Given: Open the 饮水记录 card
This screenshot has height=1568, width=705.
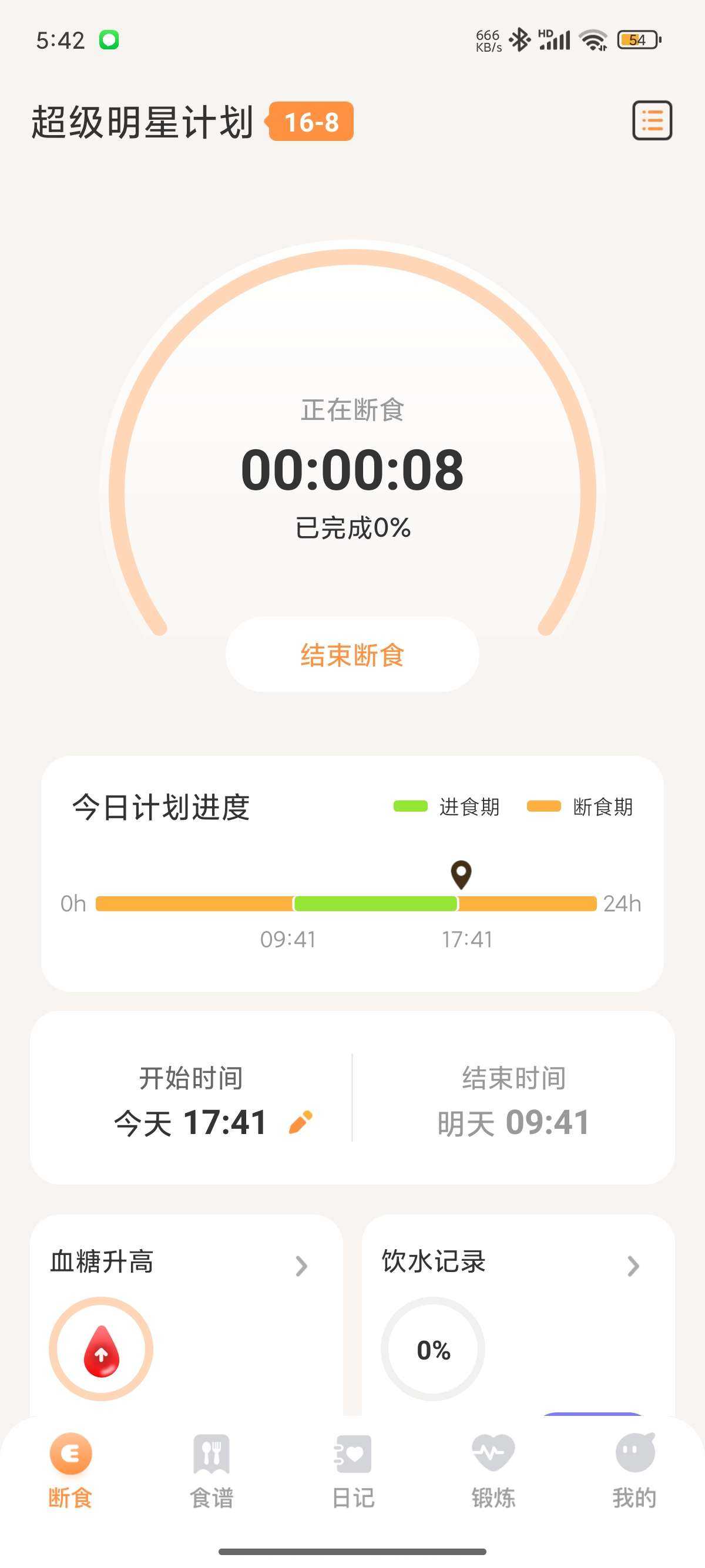Looking at the screenshot, I should [518, 1315].
